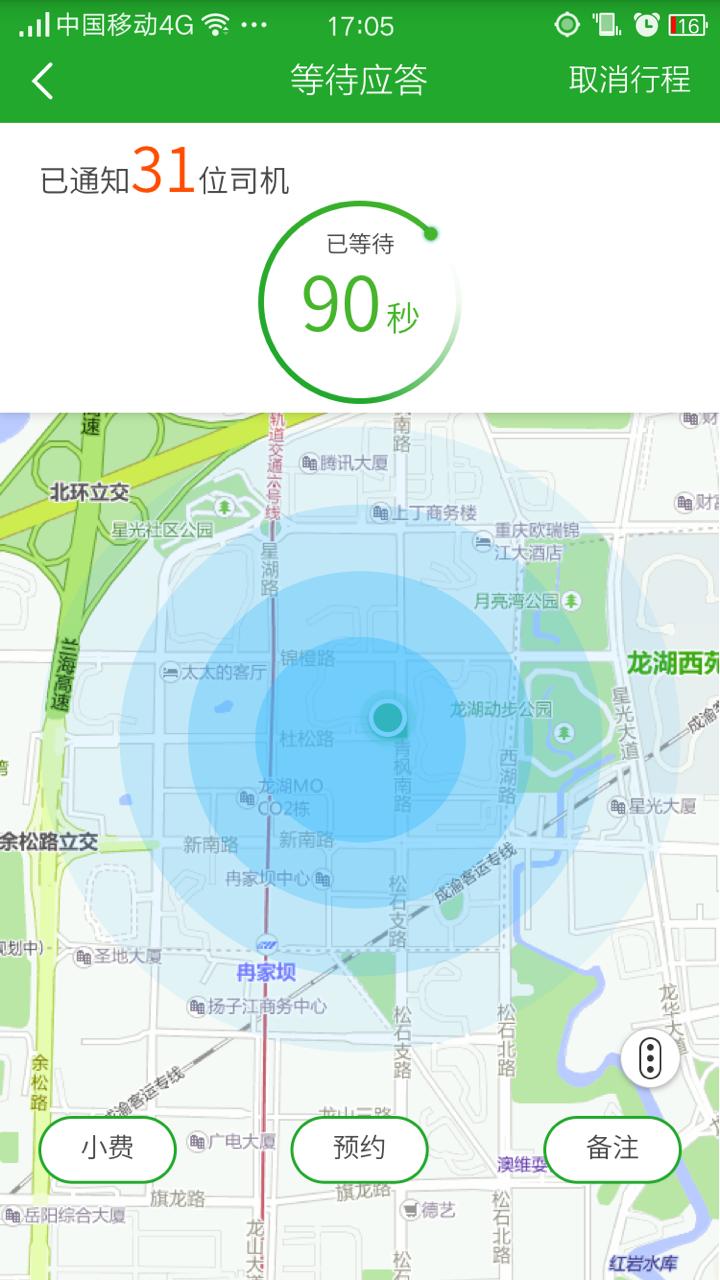Tap the building icon at 太太的客厅
The width and height of the screenshot is (720, 1280).
pos(170,671)
